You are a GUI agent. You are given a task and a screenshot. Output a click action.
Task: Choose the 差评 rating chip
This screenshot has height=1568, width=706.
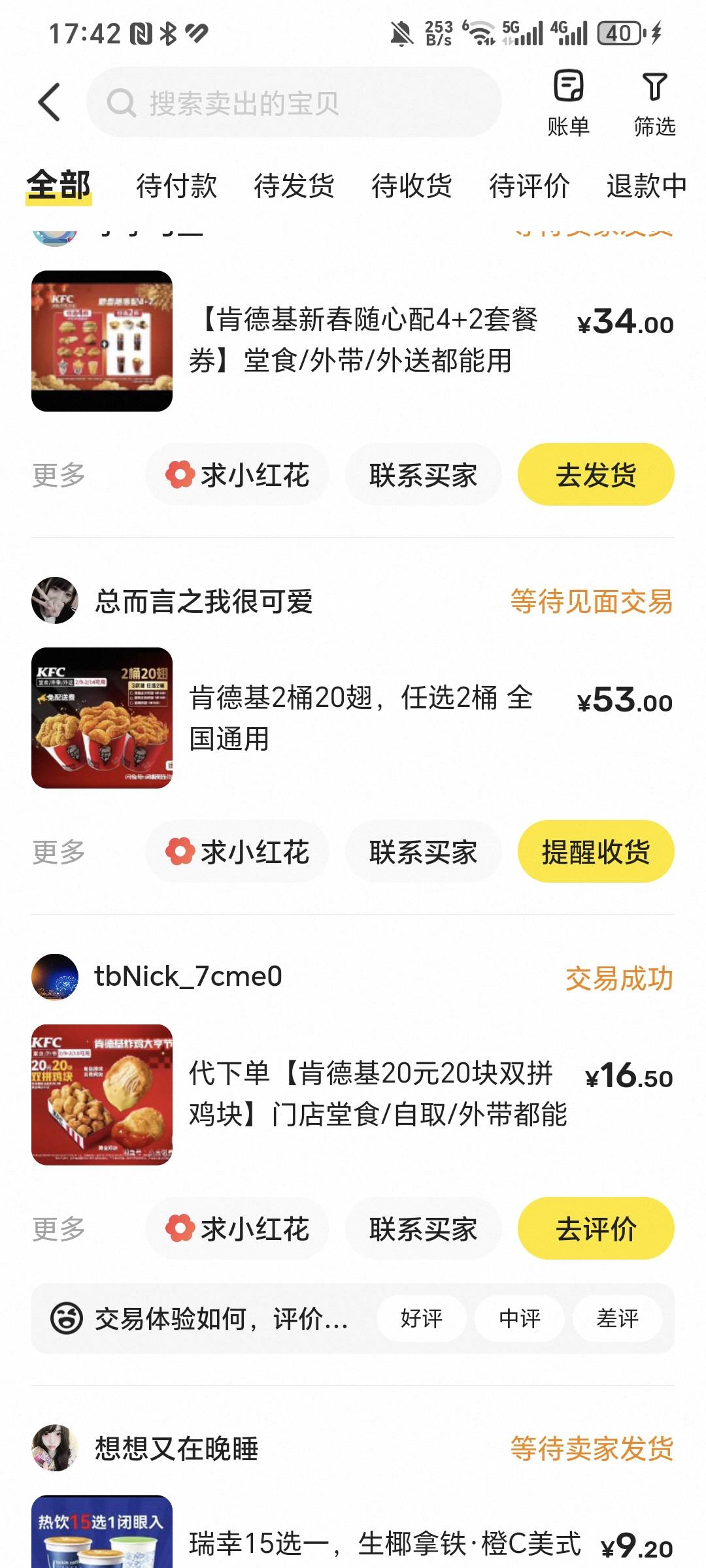point(618,1318)
